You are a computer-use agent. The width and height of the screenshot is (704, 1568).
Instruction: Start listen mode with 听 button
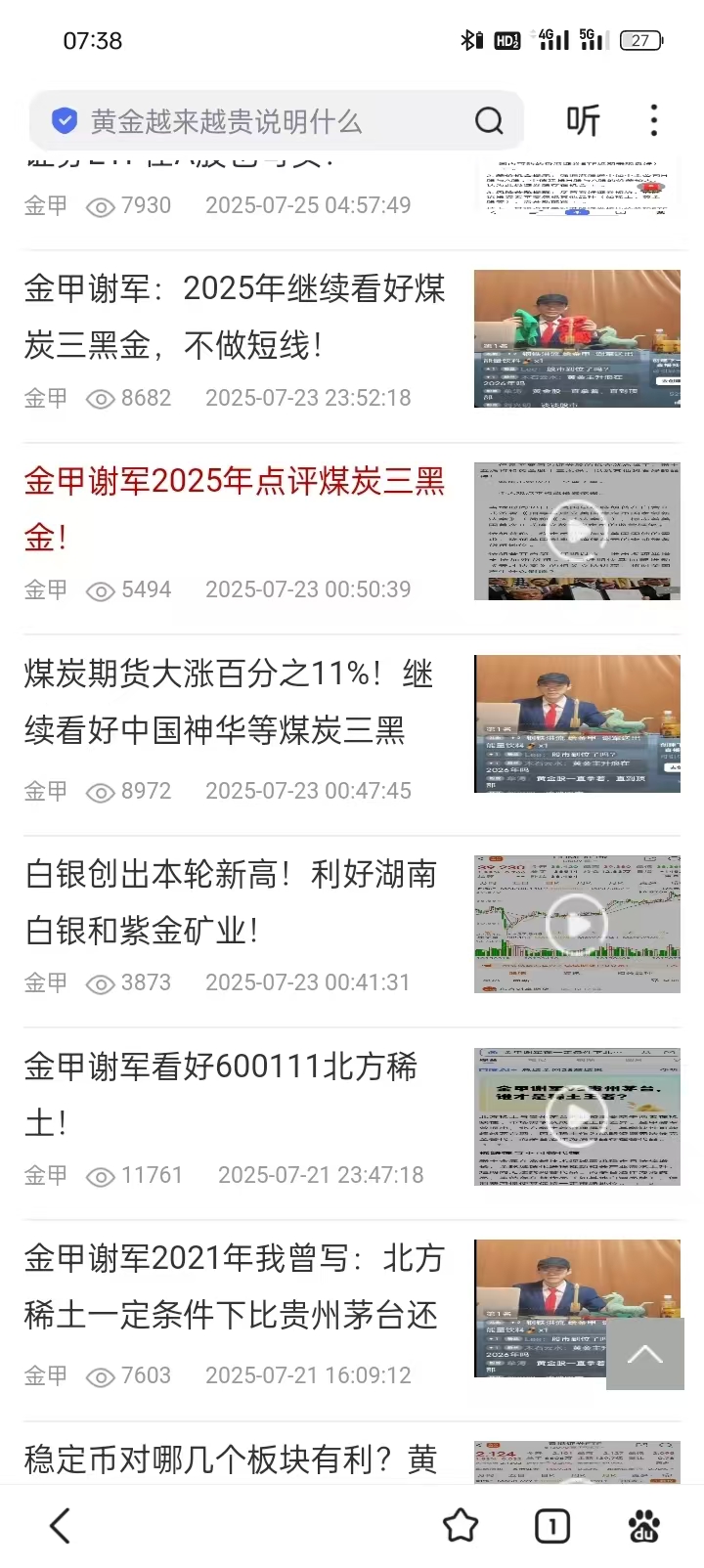coord(583,121)
